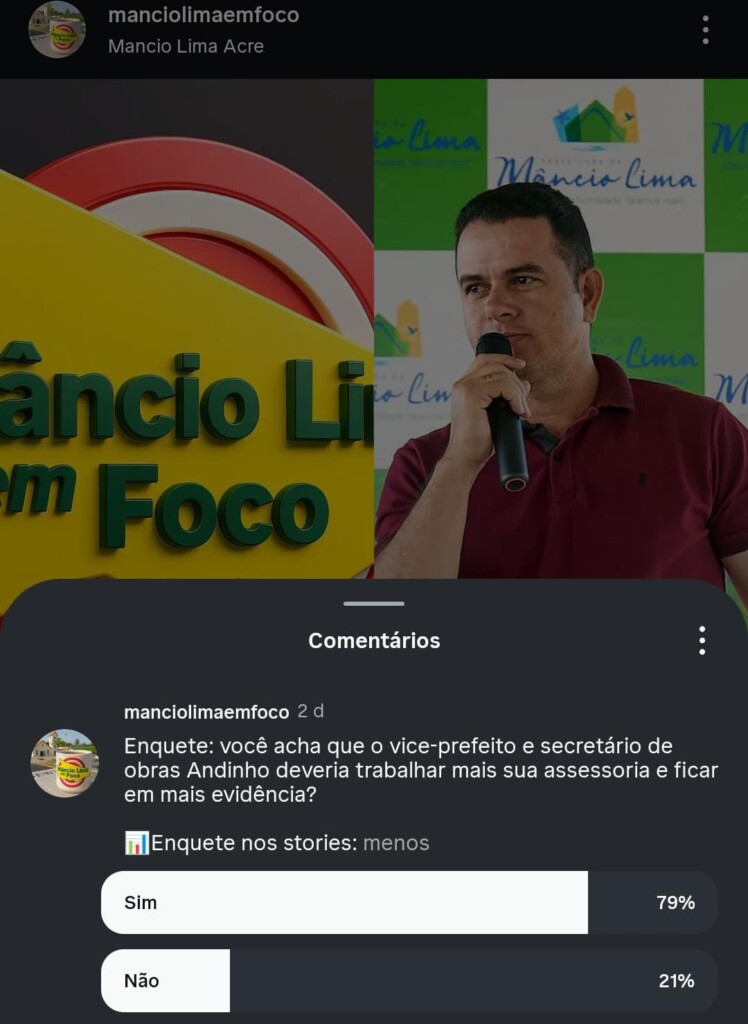The image size is (748, 1024).
Task: Open manciolimaemfoco username in the comment
Action: point(206,712)
